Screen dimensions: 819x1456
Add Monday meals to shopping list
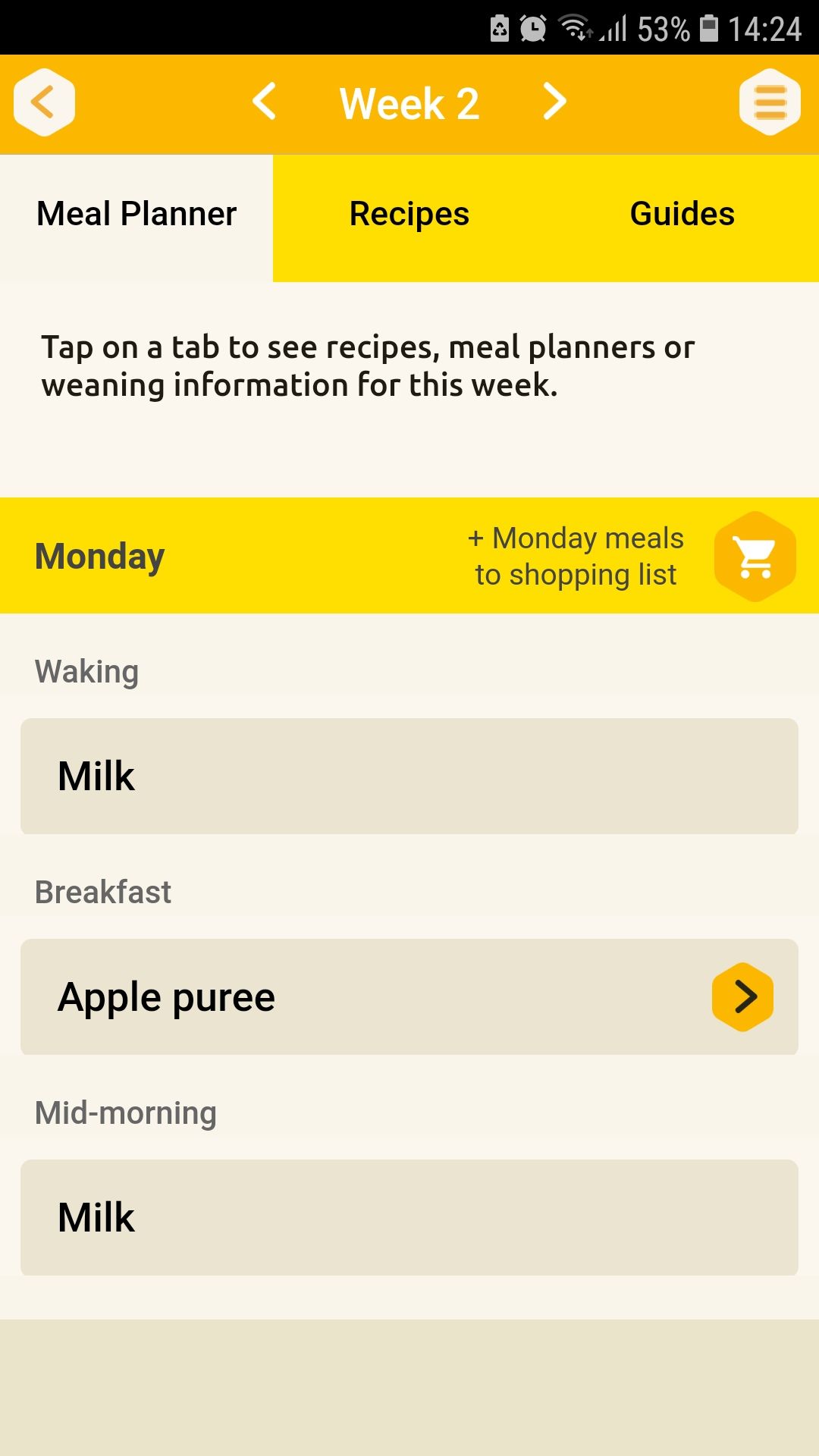point(755,557)
